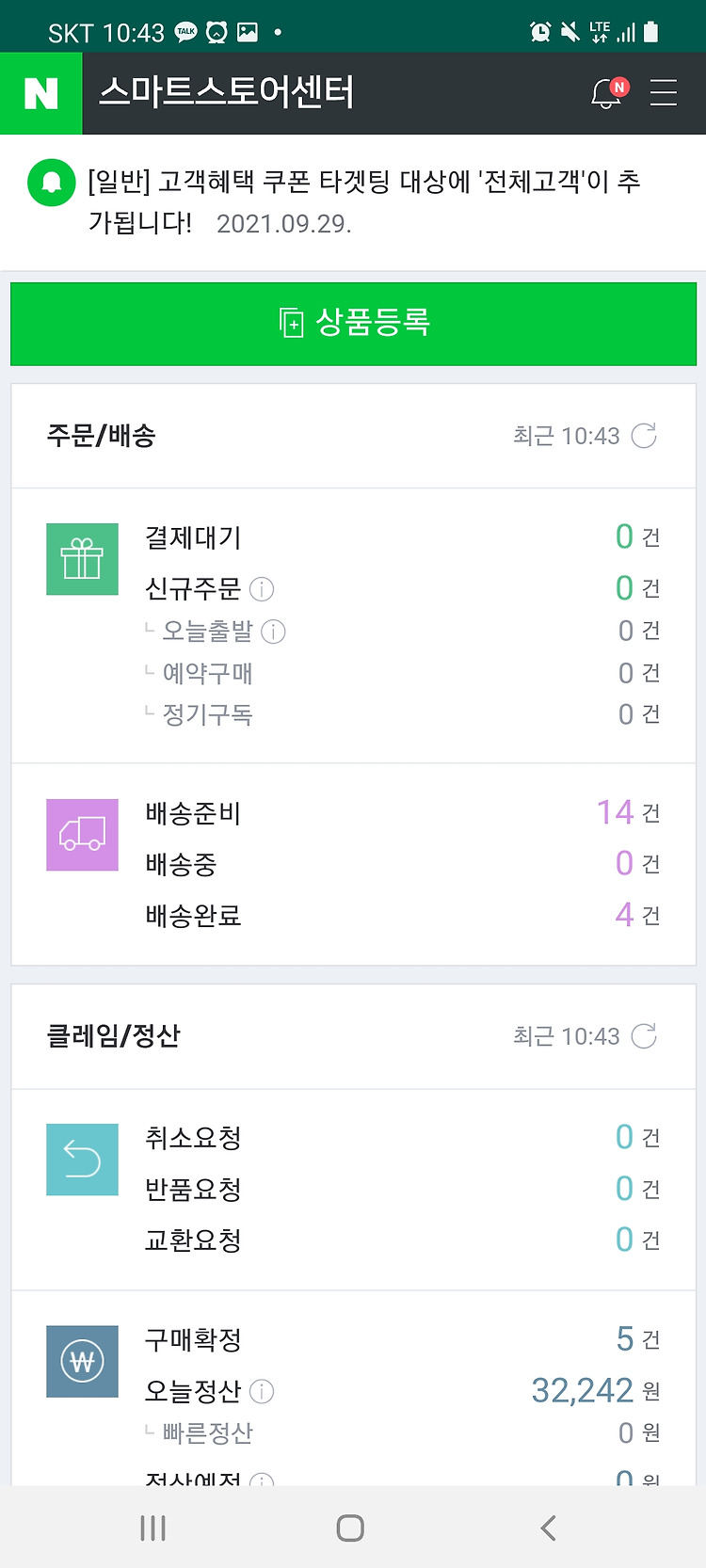
Task: Refresh the 주문/배송 section
Action: (x=644, y=436)
